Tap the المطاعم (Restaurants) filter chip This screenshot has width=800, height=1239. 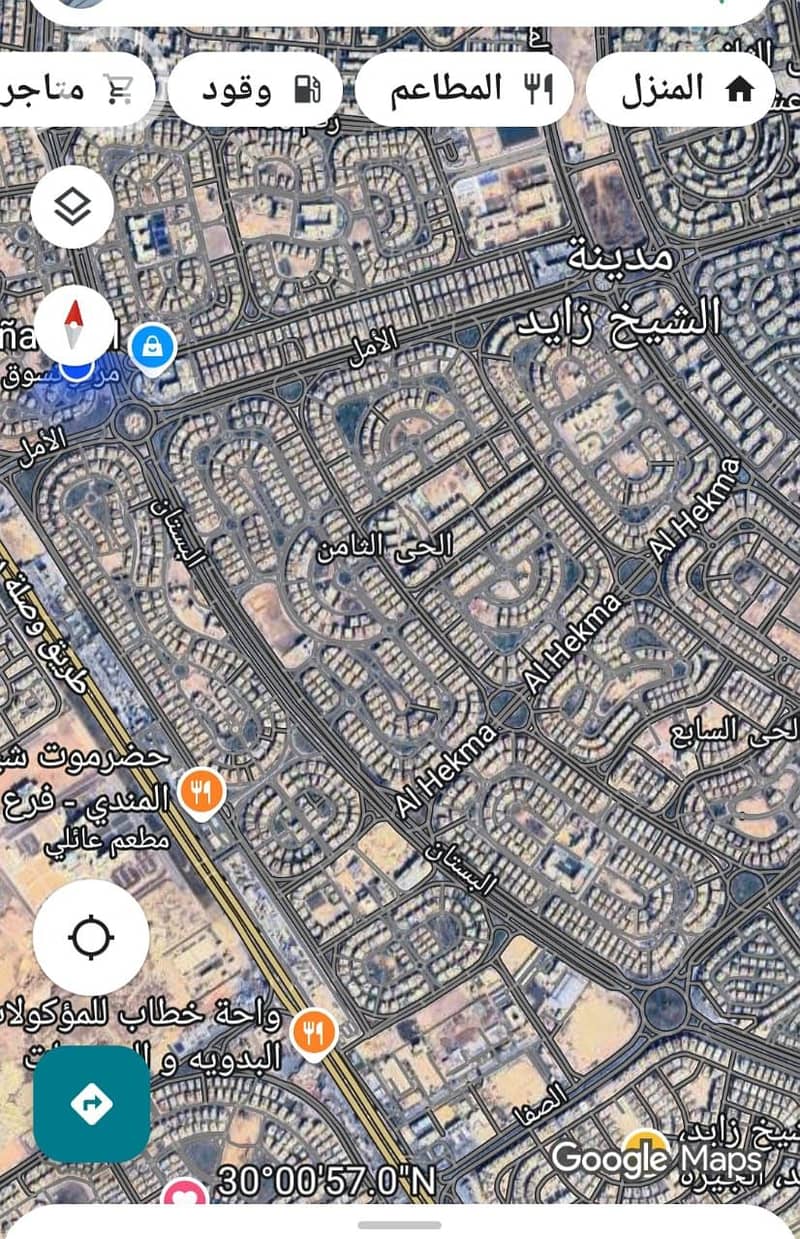(464, 89)
